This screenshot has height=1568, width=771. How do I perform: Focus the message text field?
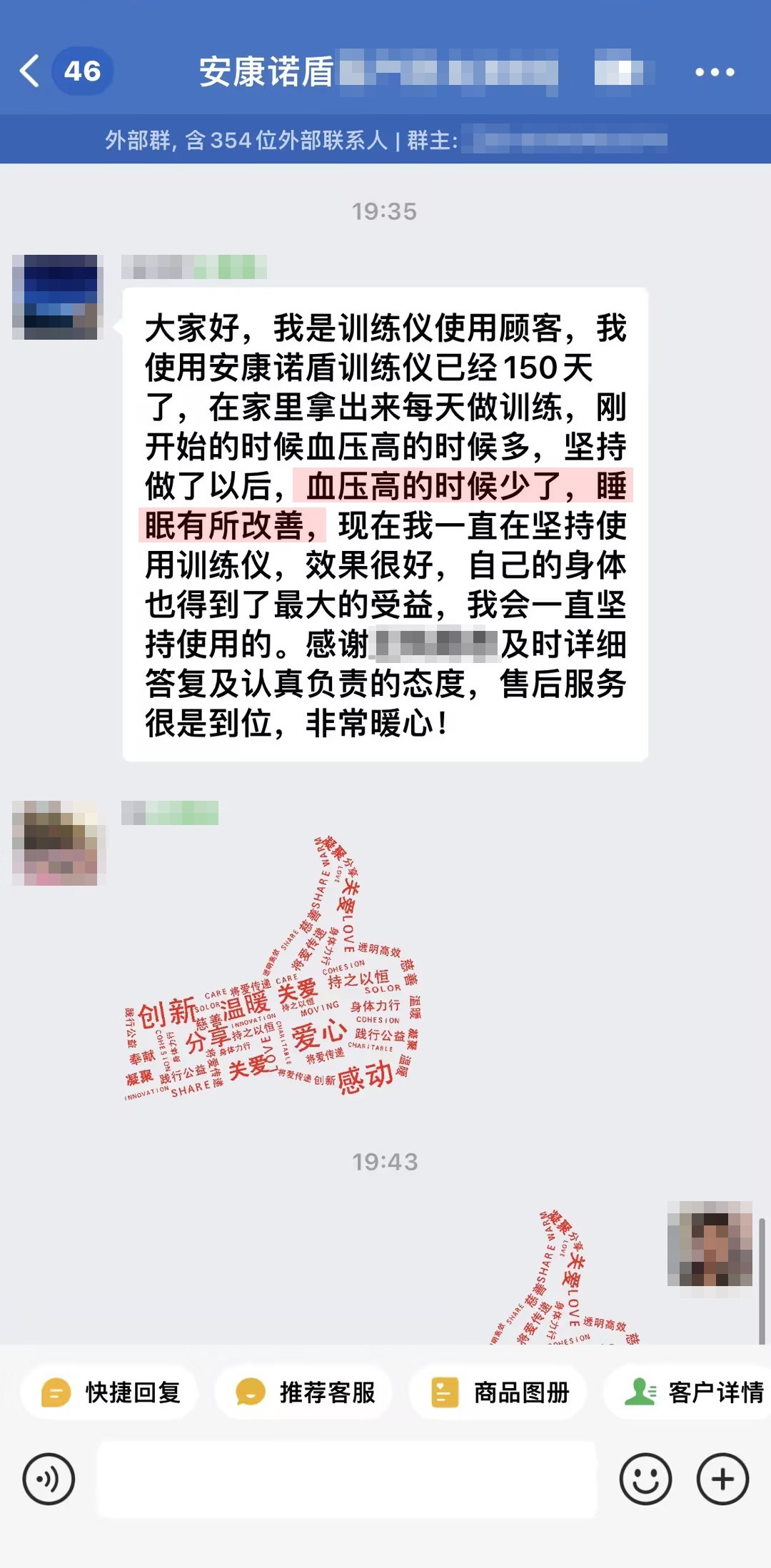pyautogui.click(x=347, y=1479)
